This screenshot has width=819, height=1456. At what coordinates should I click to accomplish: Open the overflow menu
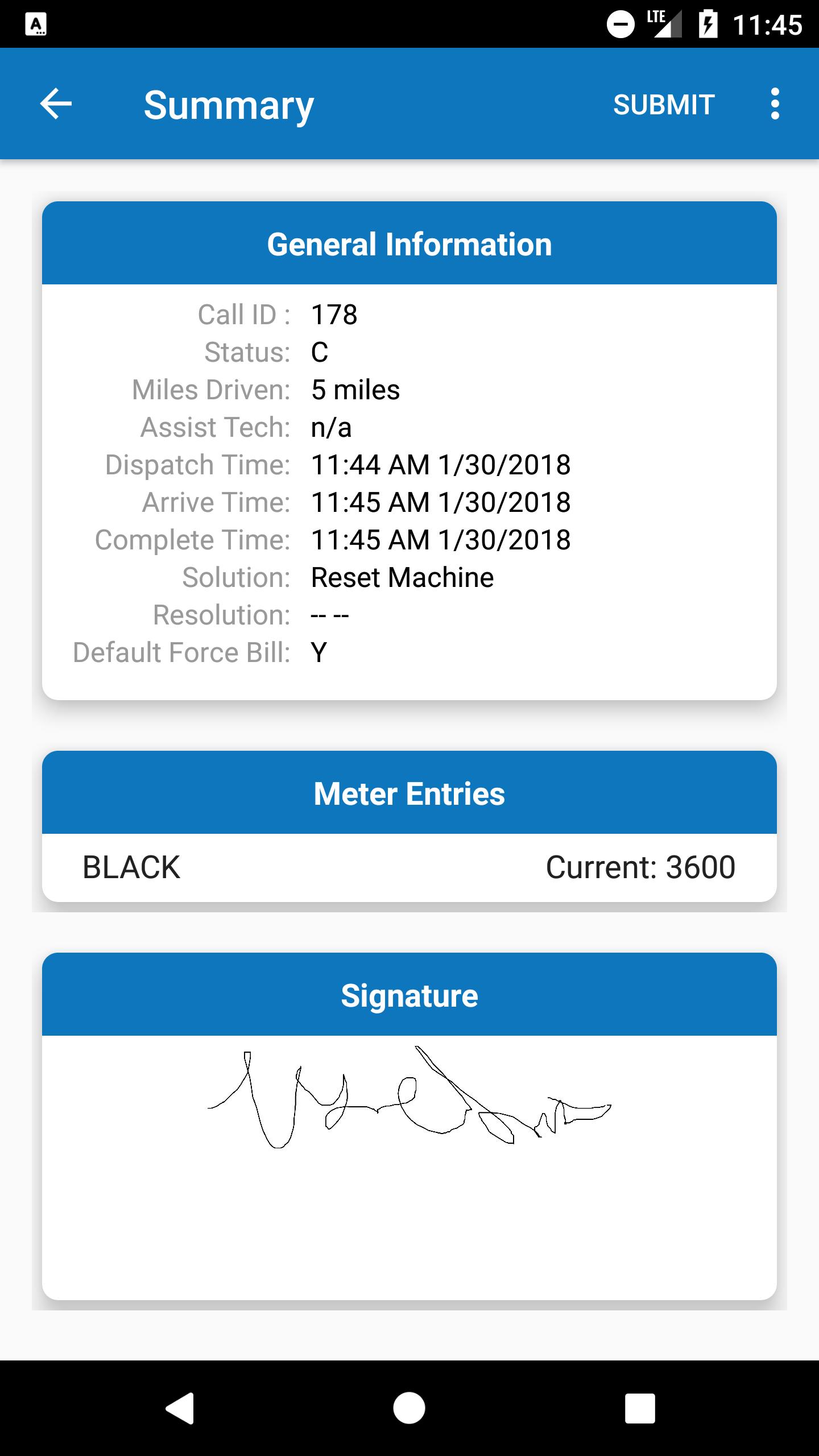click(775, 104)
